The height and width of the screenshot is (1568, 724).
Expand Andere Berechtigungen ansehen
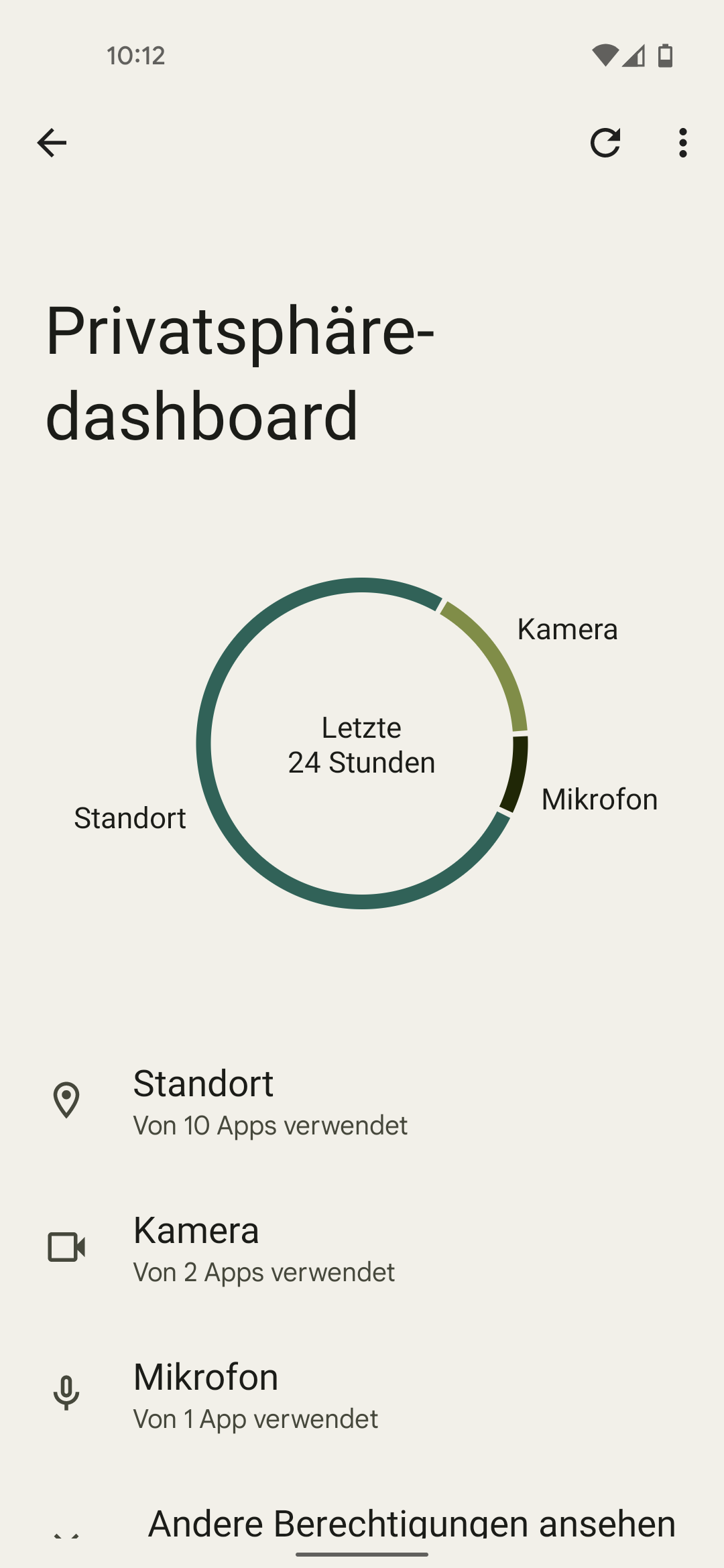pos(410,1524)
